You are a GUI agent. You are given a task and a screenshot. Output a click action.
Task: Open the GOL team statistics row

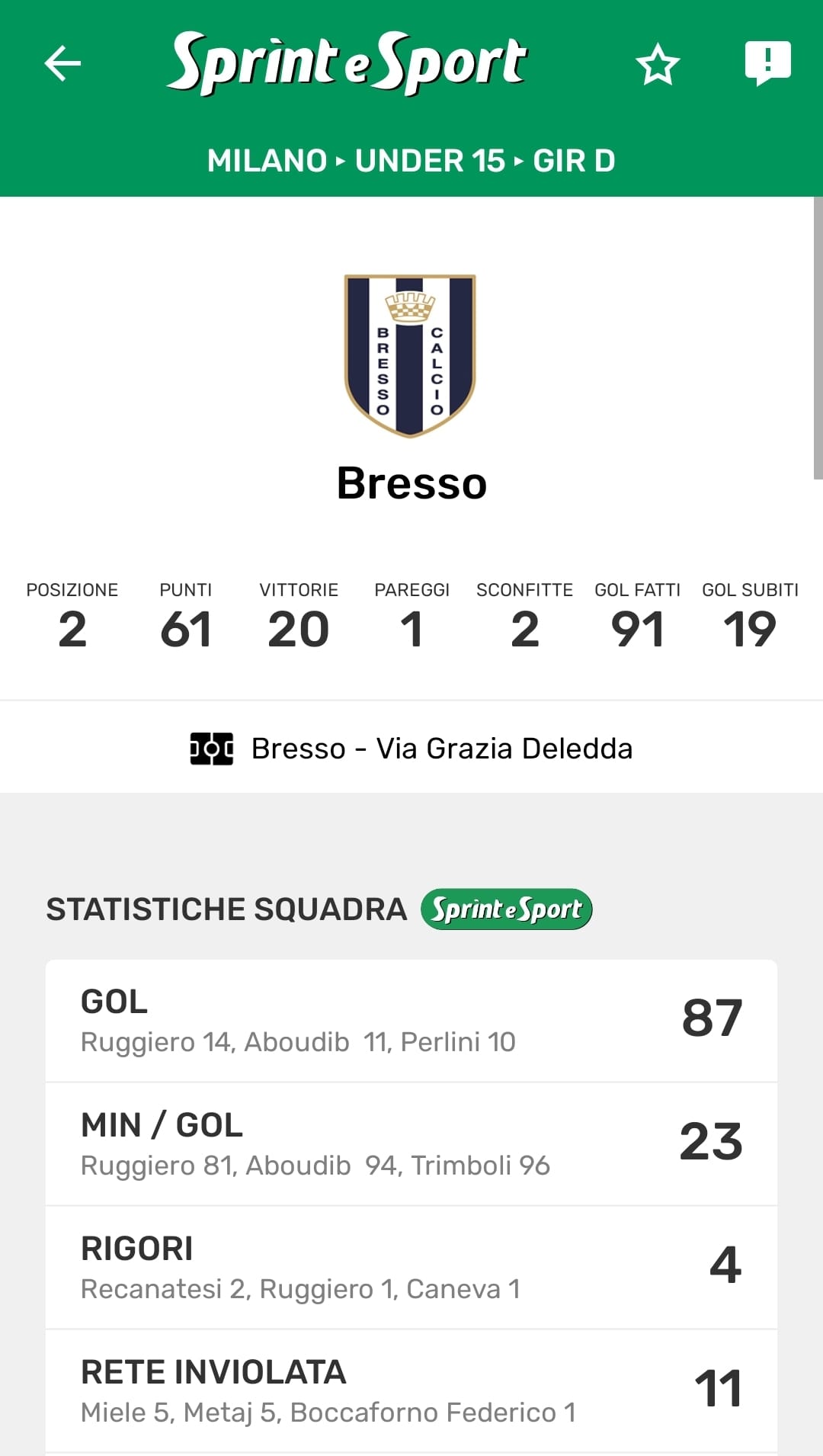click(x=411, y=1021)
